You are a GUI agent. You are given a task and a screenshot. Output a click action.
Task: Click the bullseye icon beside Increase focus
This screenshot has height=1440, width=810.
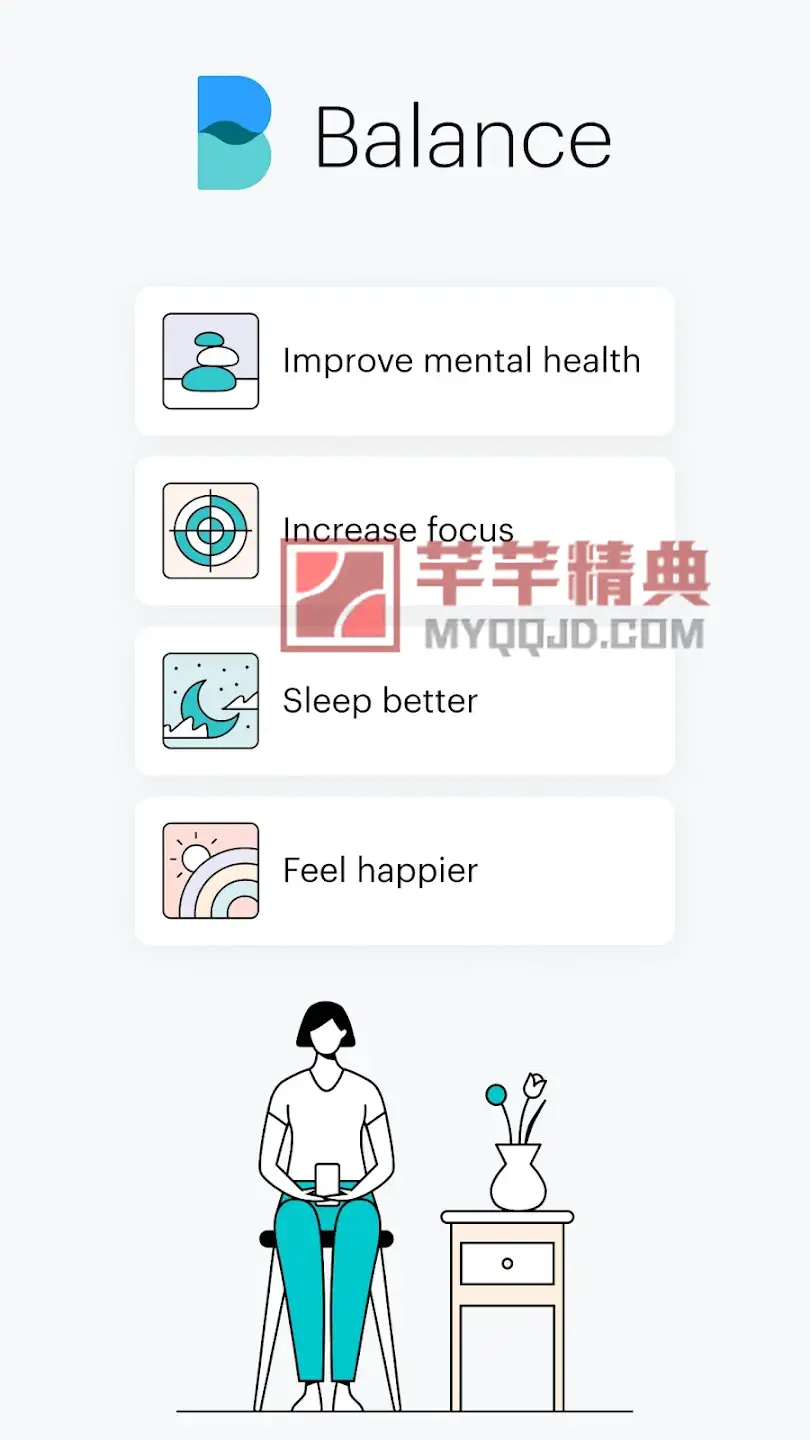[x=208, y=531]
